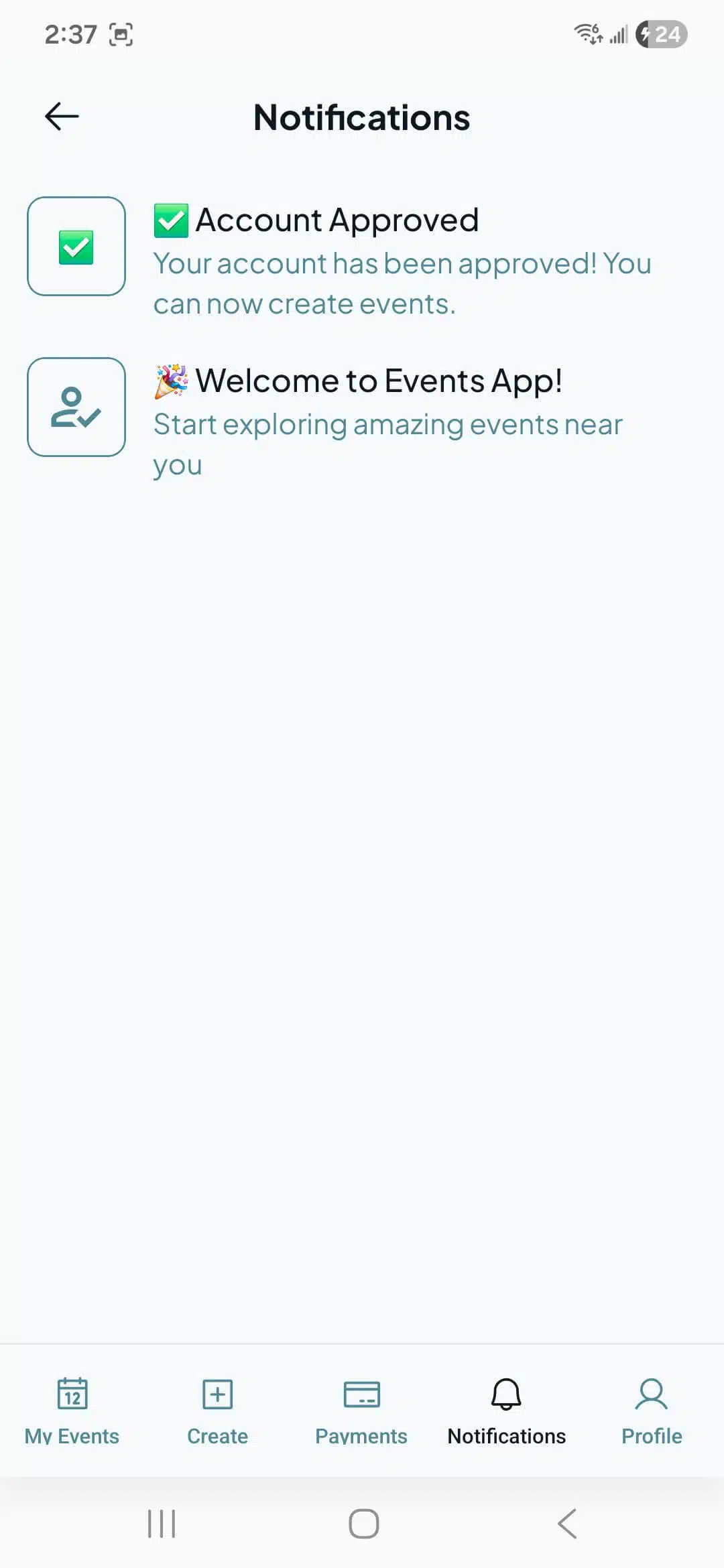Open the Create tab
The width and height of the screenshot is (724, 1568).
[217, 1410]
